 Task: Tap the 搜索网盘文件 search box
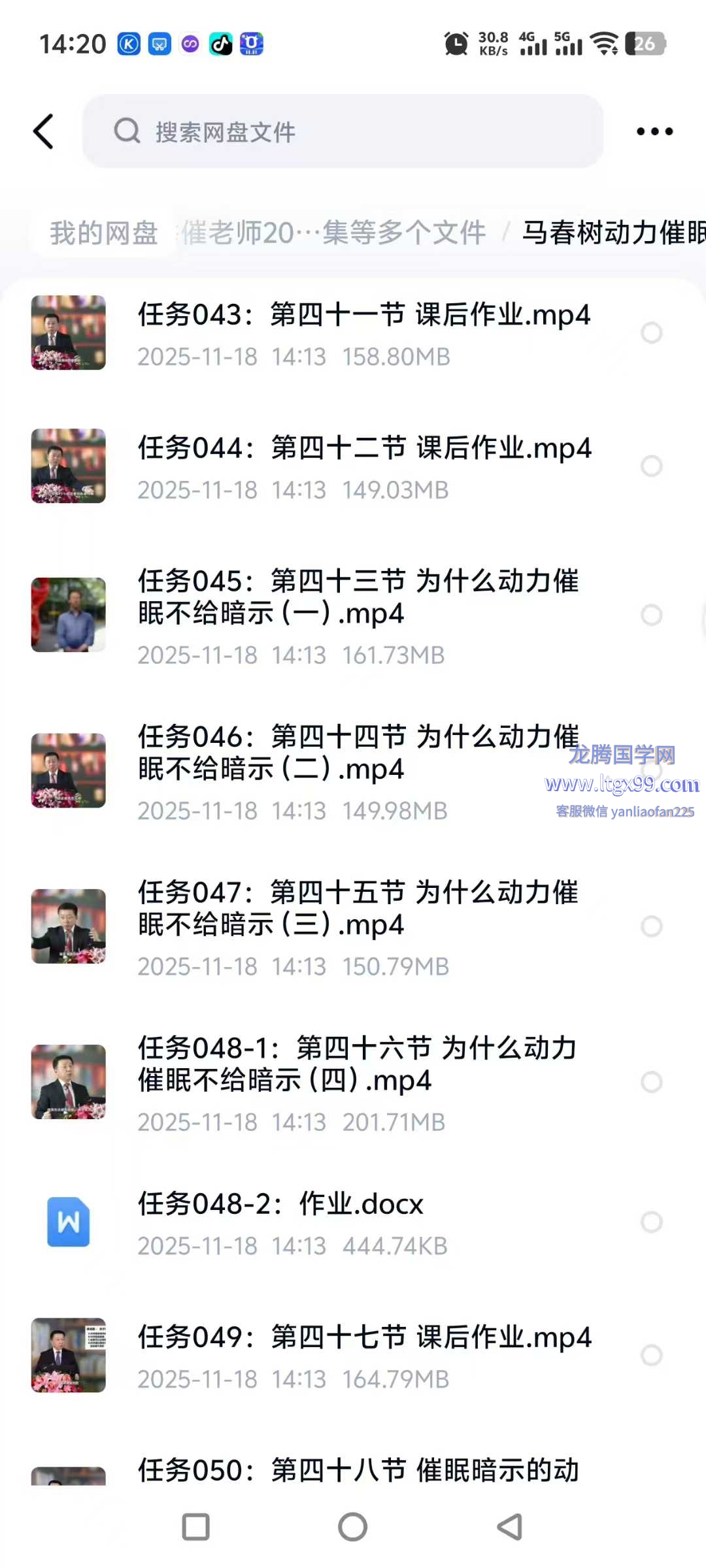pyautogui.click(x=343, y=131)
